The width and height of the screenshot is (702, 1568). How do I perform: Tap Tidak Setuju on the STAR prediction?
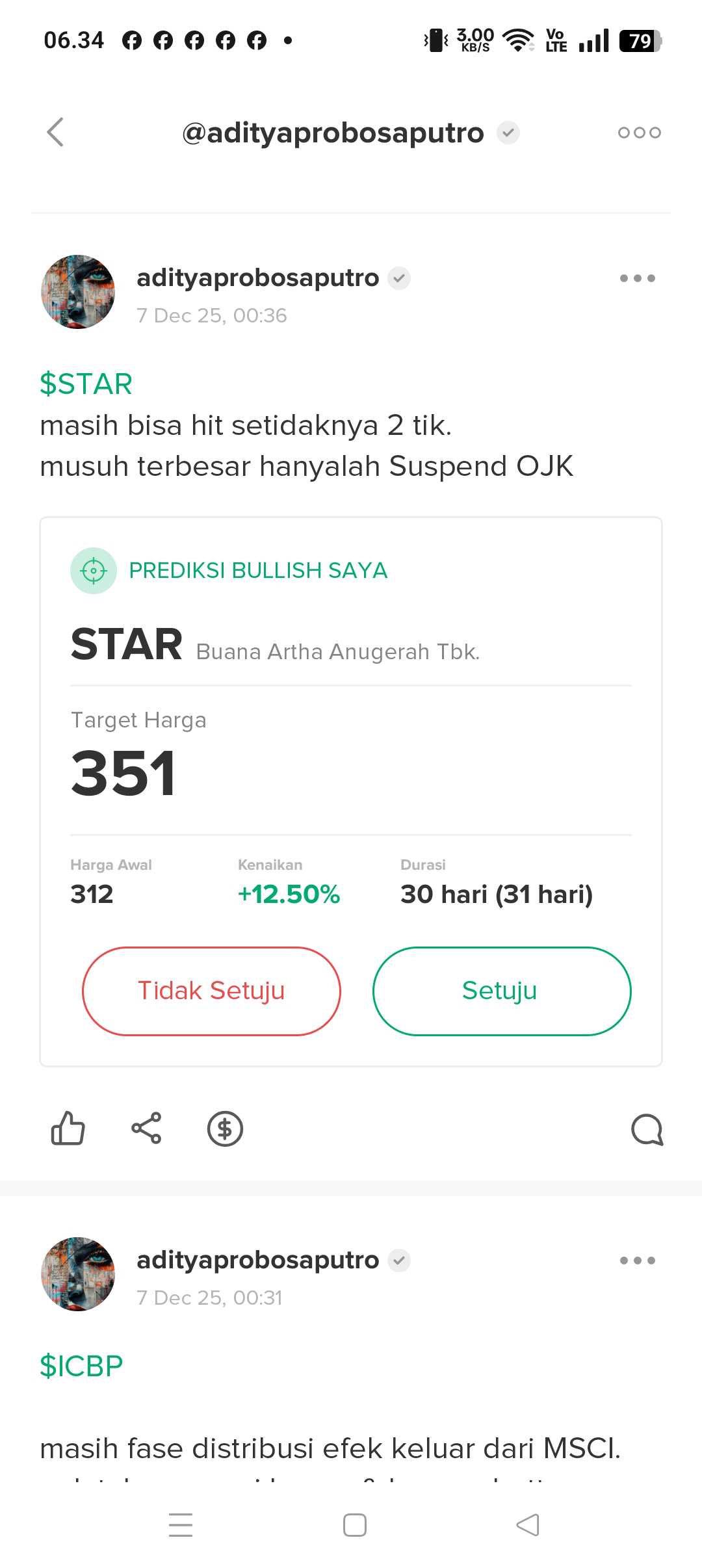pos(211,991)
